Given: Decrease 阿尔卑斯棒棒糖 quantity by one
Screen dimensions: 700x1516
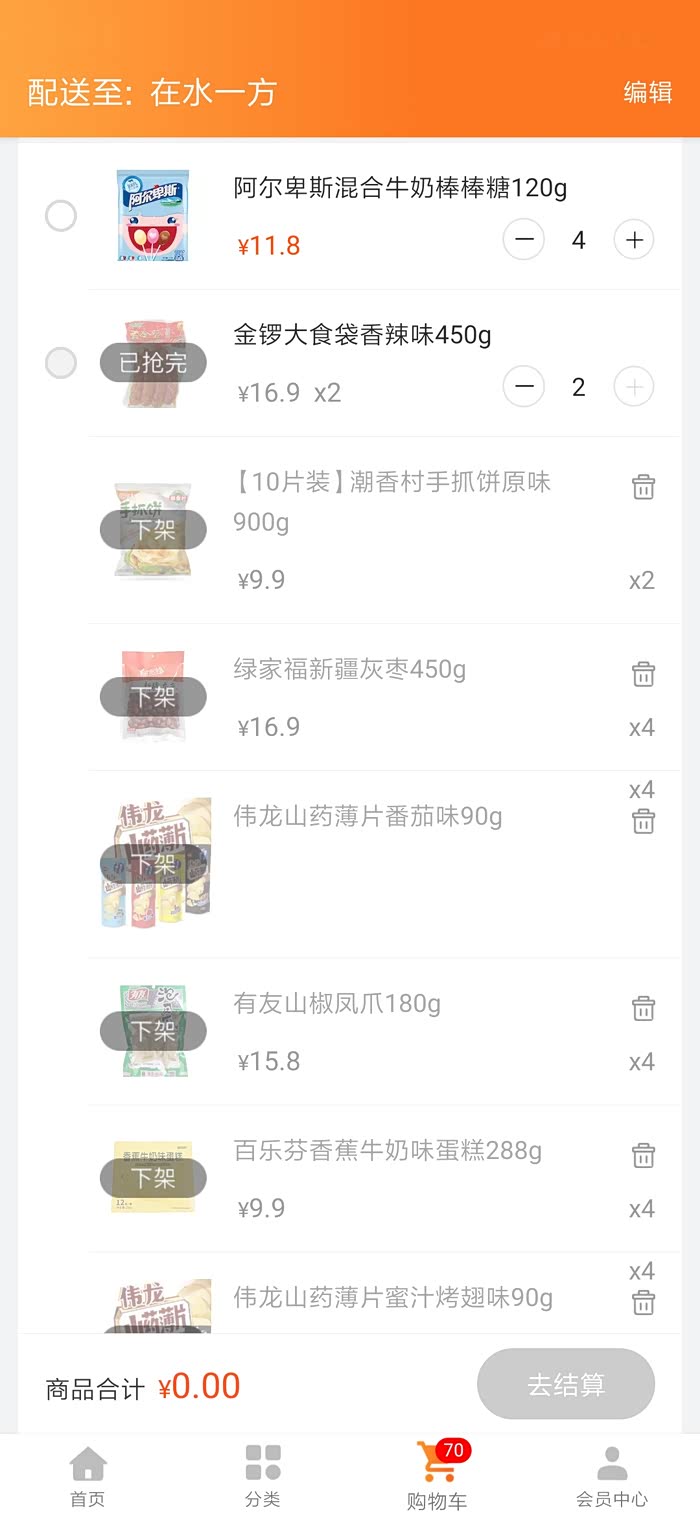Looking at the screenshot, I should (523, 240).
